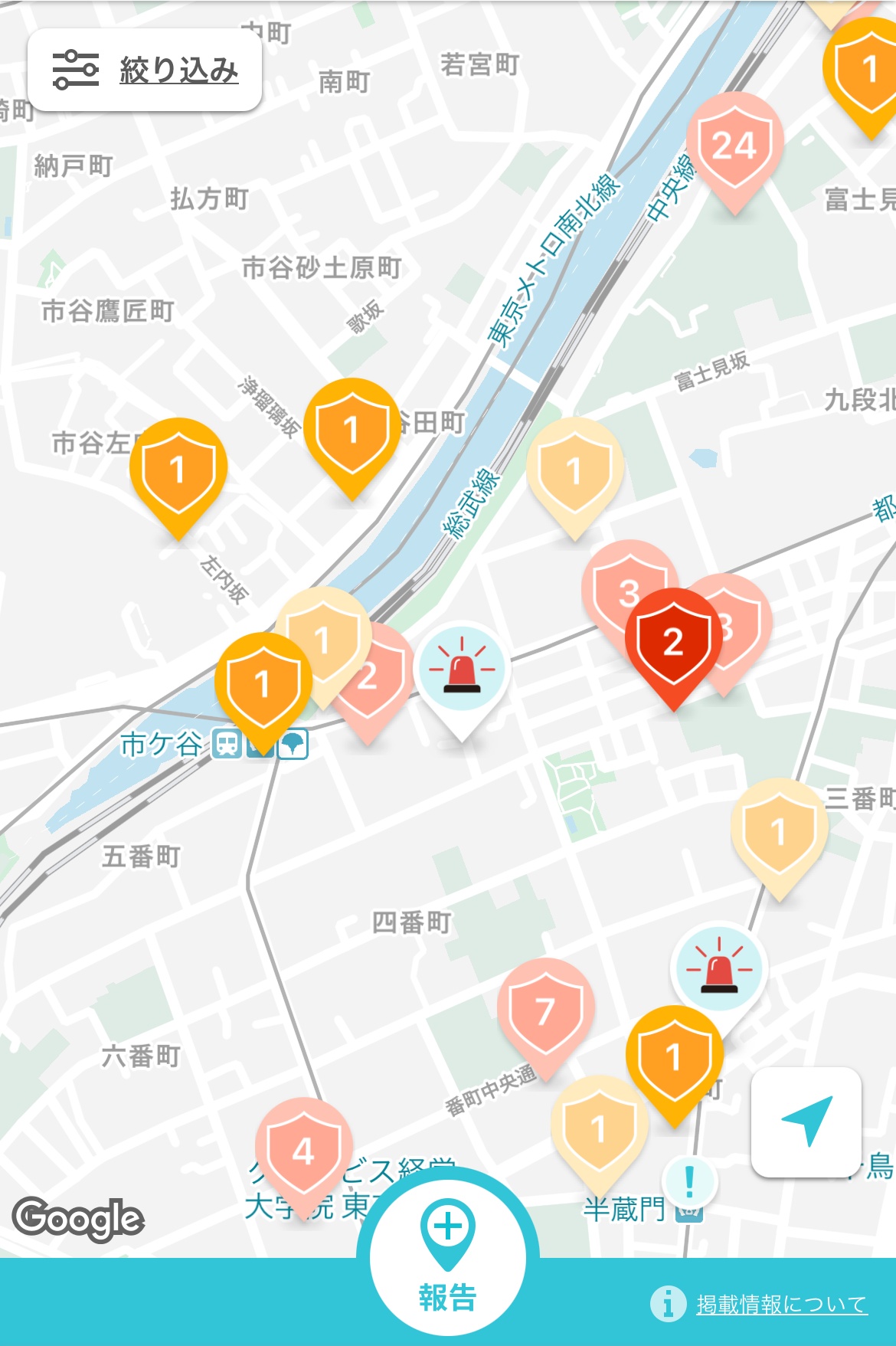Select the shield marker numbered 24
Image resolution: width=896 pixels, height=1346 pixels.
(x=734, y=147)
